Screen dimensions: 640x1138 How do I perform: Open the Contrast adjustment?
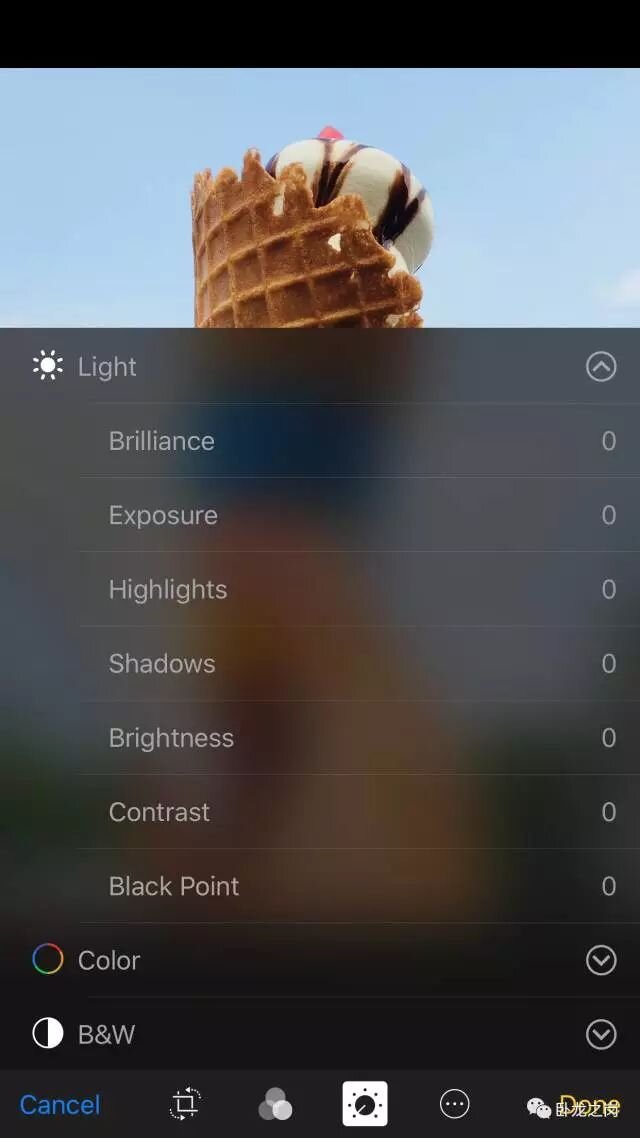(160, 811)
